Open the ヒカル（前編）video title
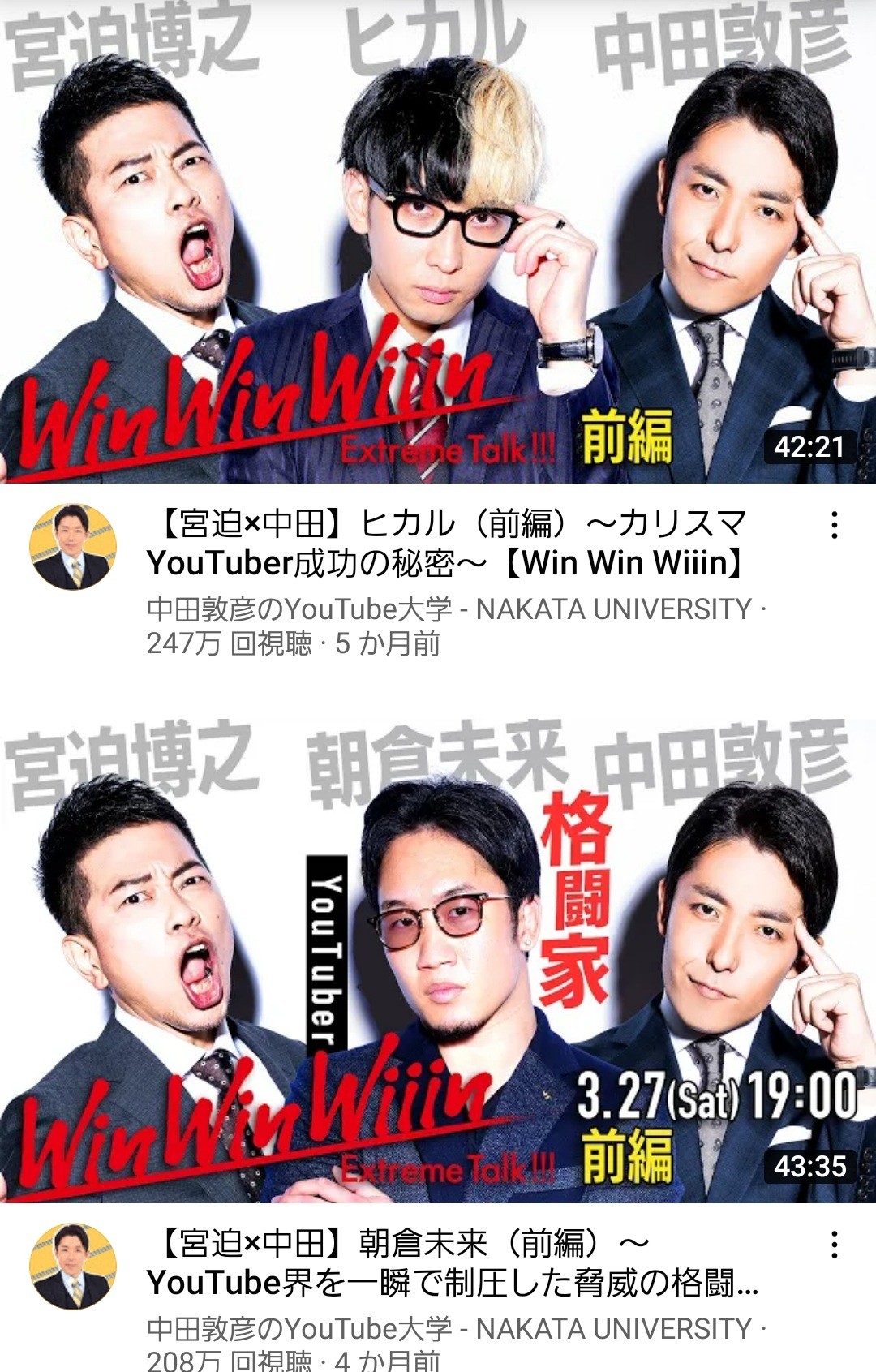 446,543
